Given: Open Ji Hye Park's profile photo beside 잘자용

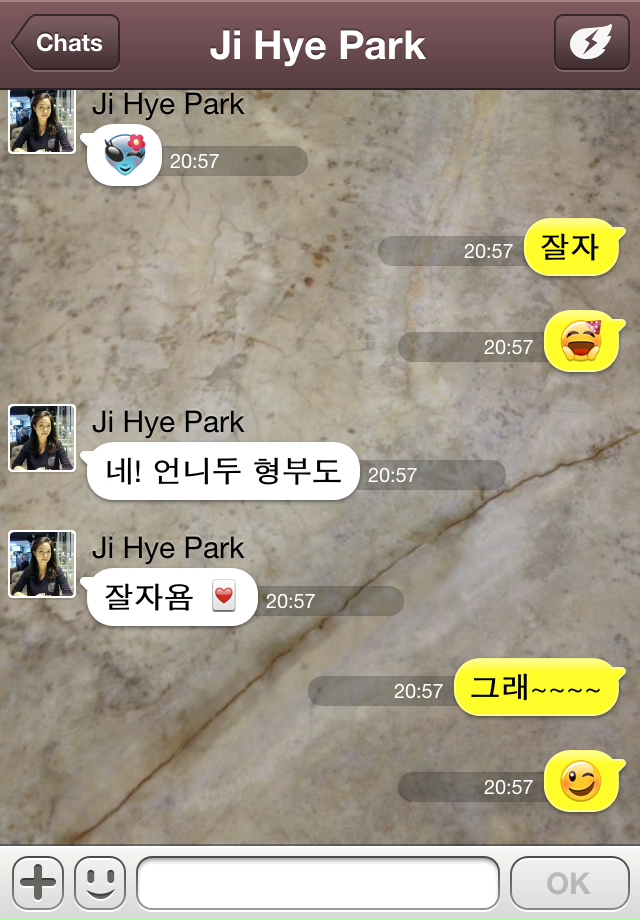Looking at the screenshot, I should click(42, 564).
